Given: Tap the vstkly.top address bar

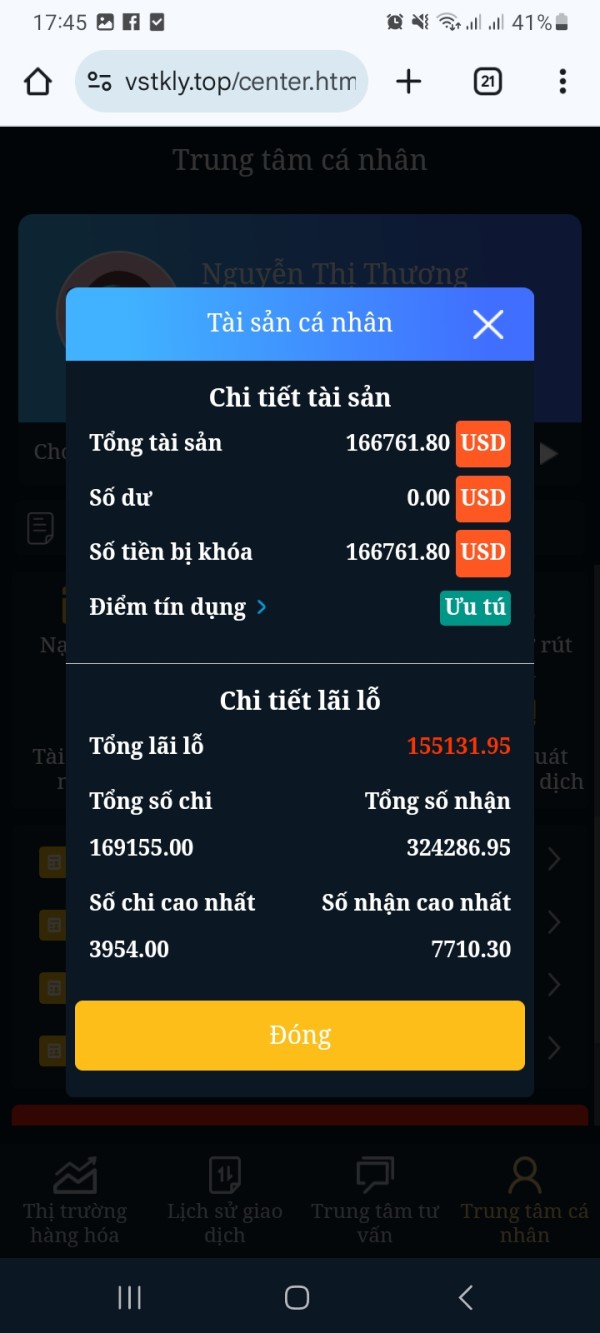Looking at the screenshot, I should pos(222,82).
